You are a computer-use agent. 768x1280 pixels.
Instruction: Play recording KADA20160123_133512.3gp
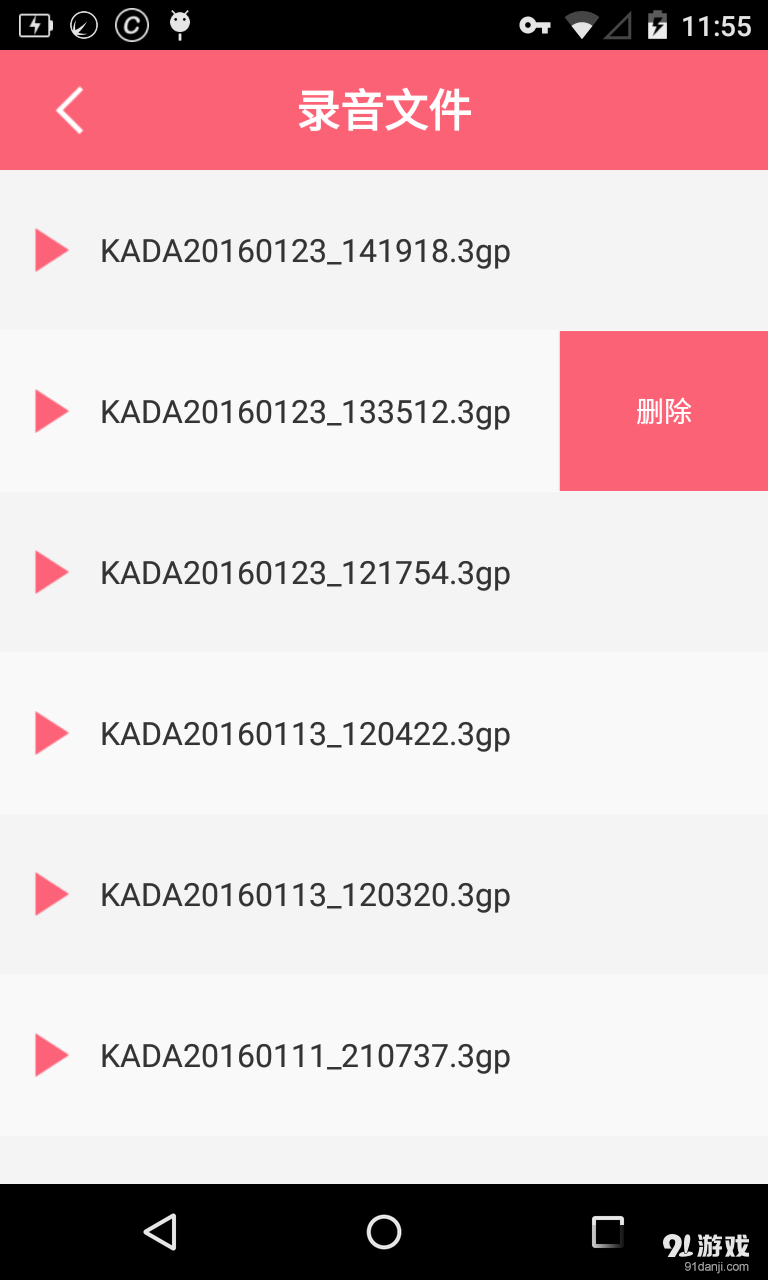51,411
